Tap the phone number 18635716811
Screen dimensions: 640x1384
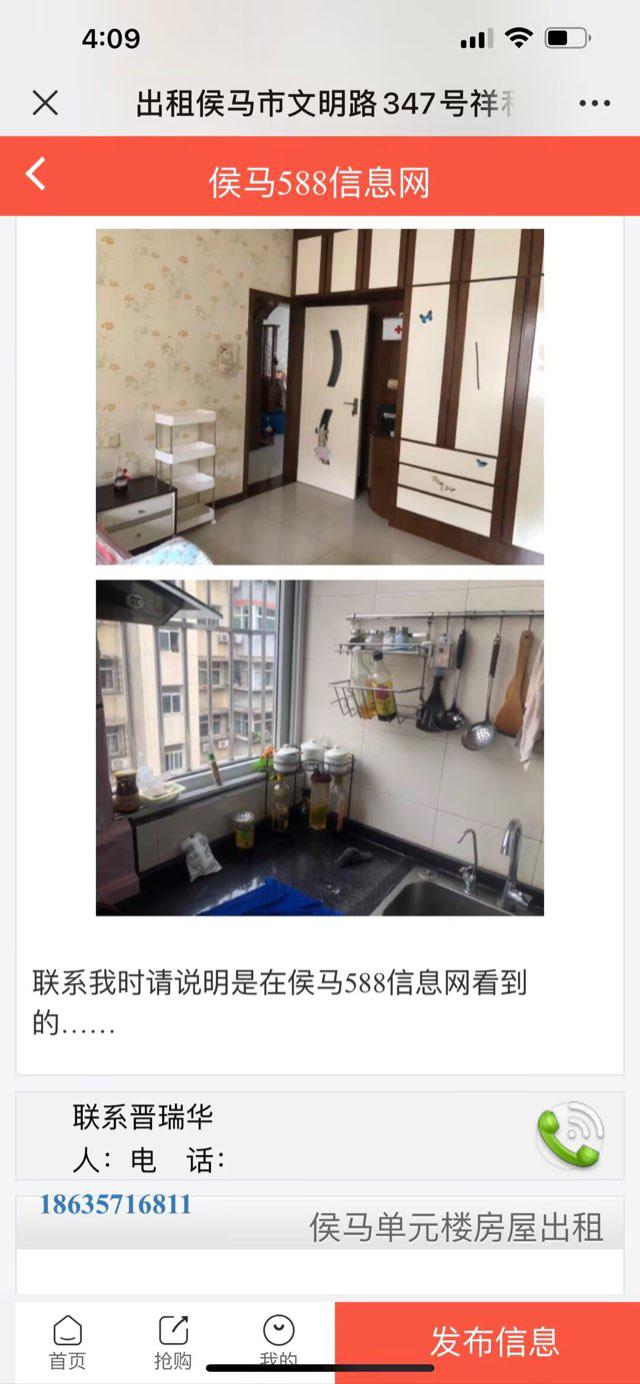[115, 1204]
